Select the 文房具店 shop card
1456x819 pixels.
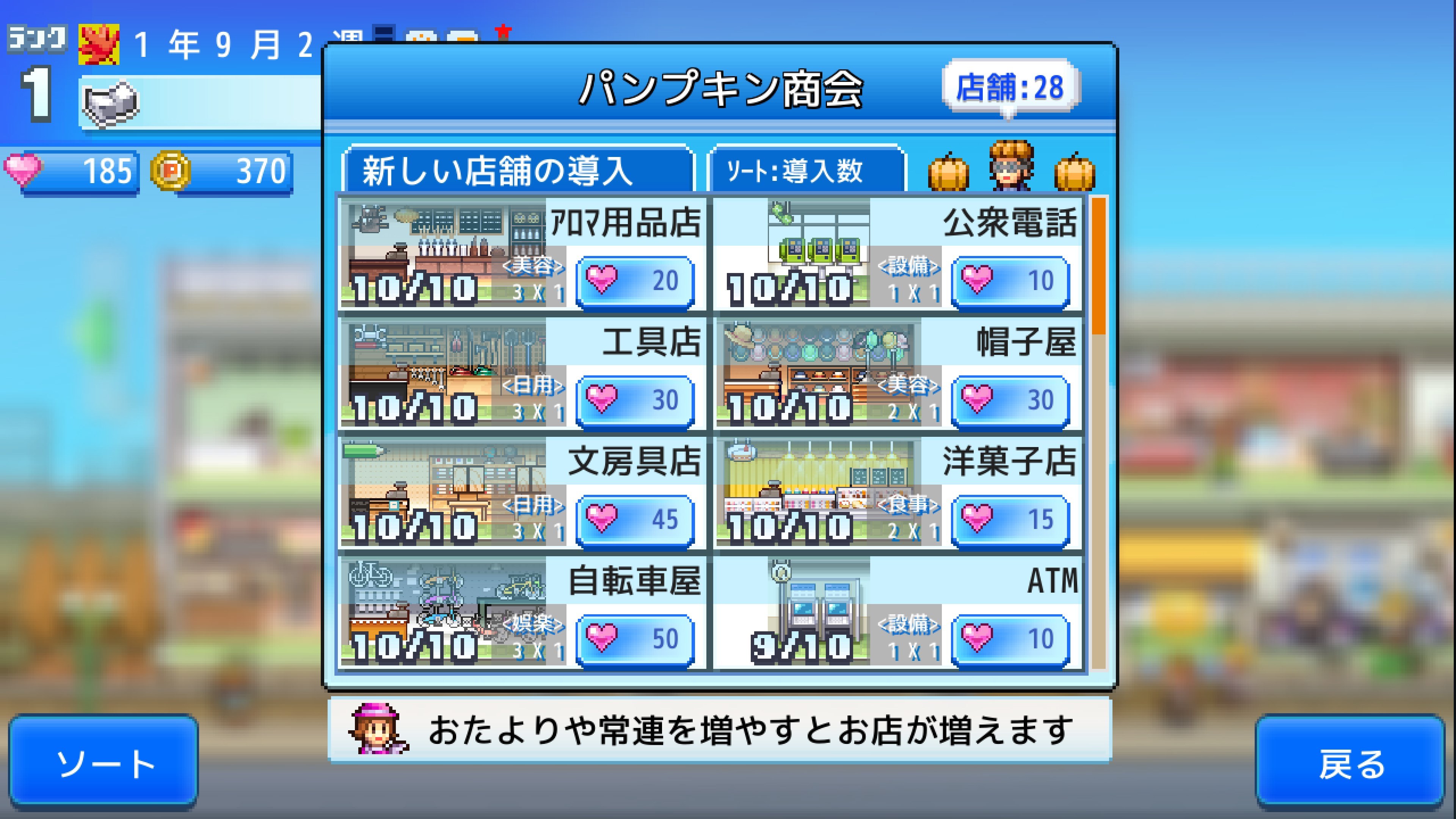click(522, 493)
